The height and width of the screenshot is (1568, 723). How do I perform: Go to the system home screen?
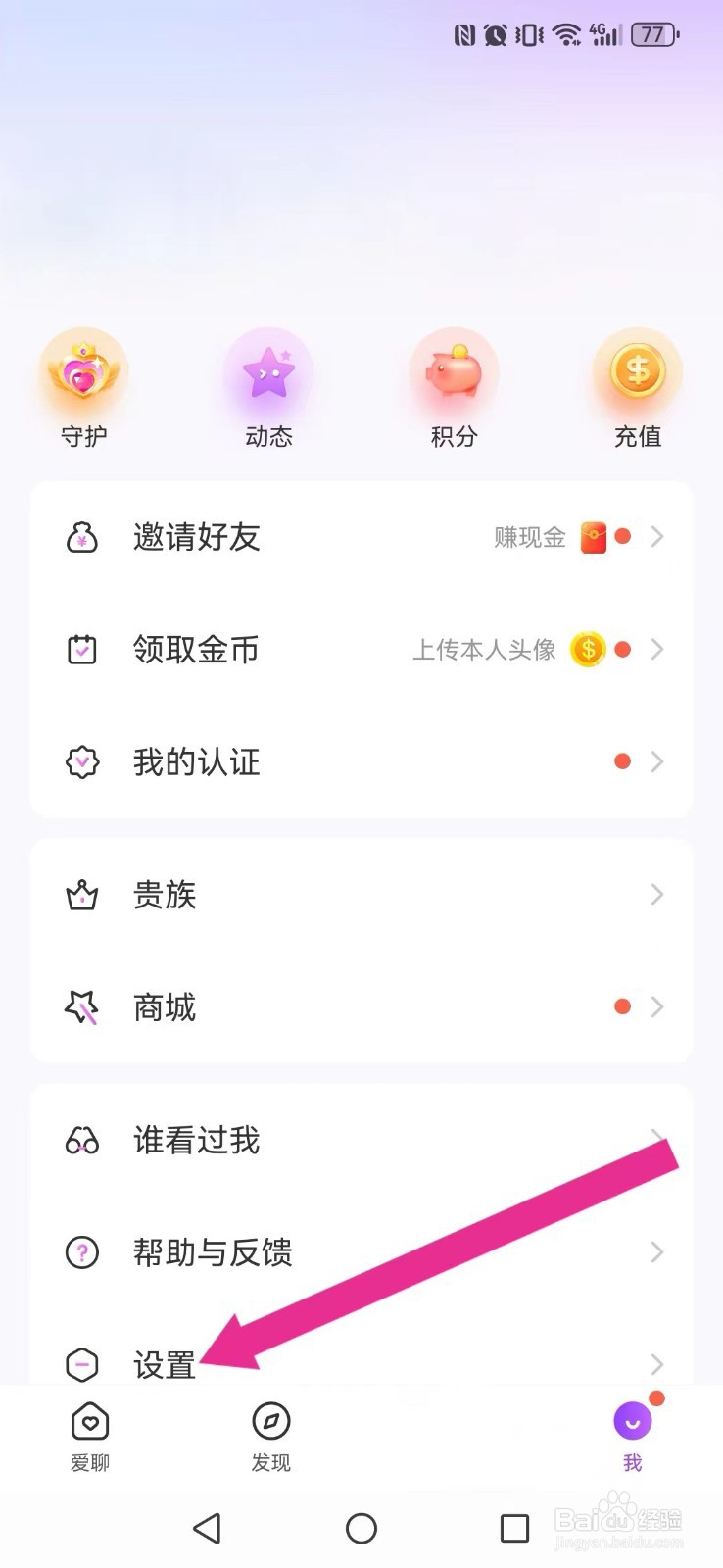pos(361,1528)
